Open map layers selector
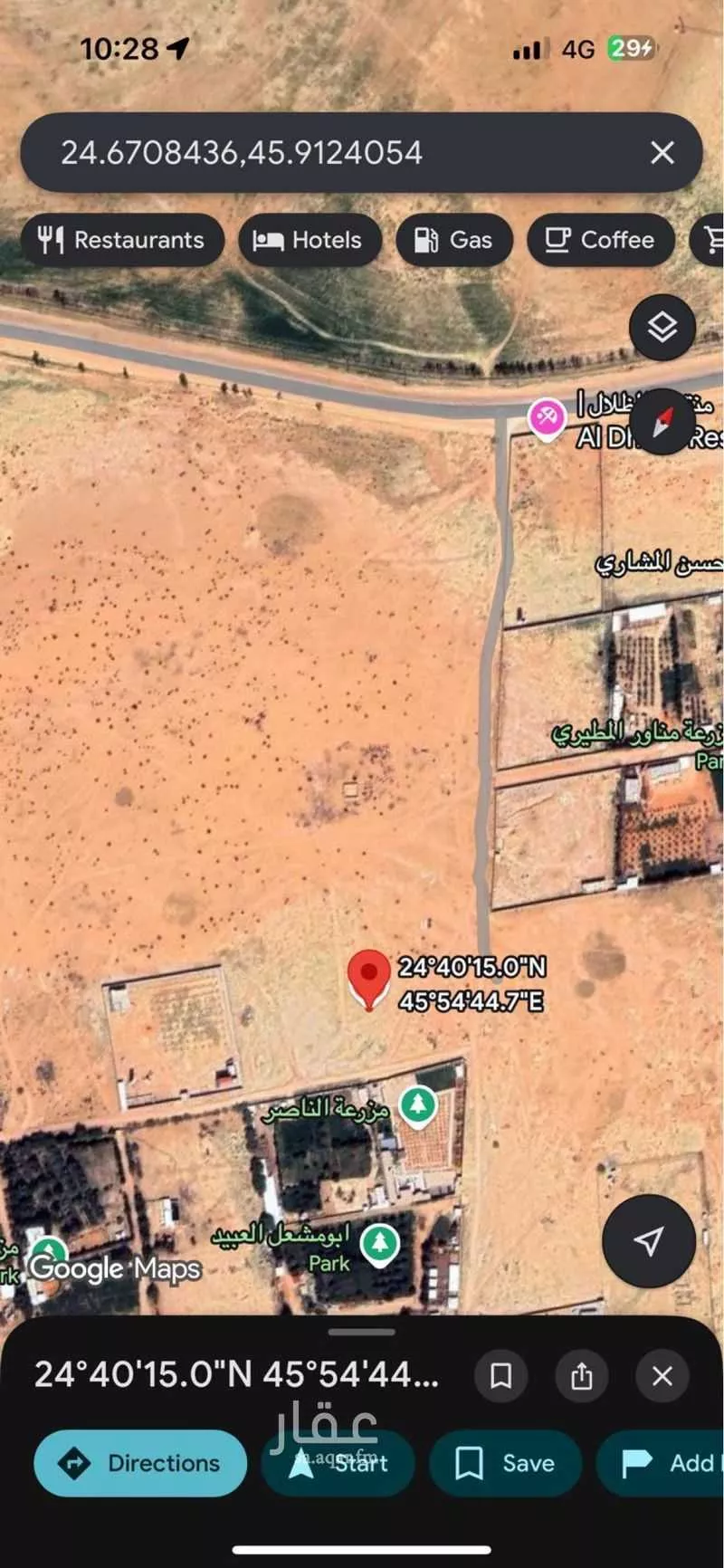Image resolution: width=724 pixels, height=1568 pixels. tap(662, 327)
